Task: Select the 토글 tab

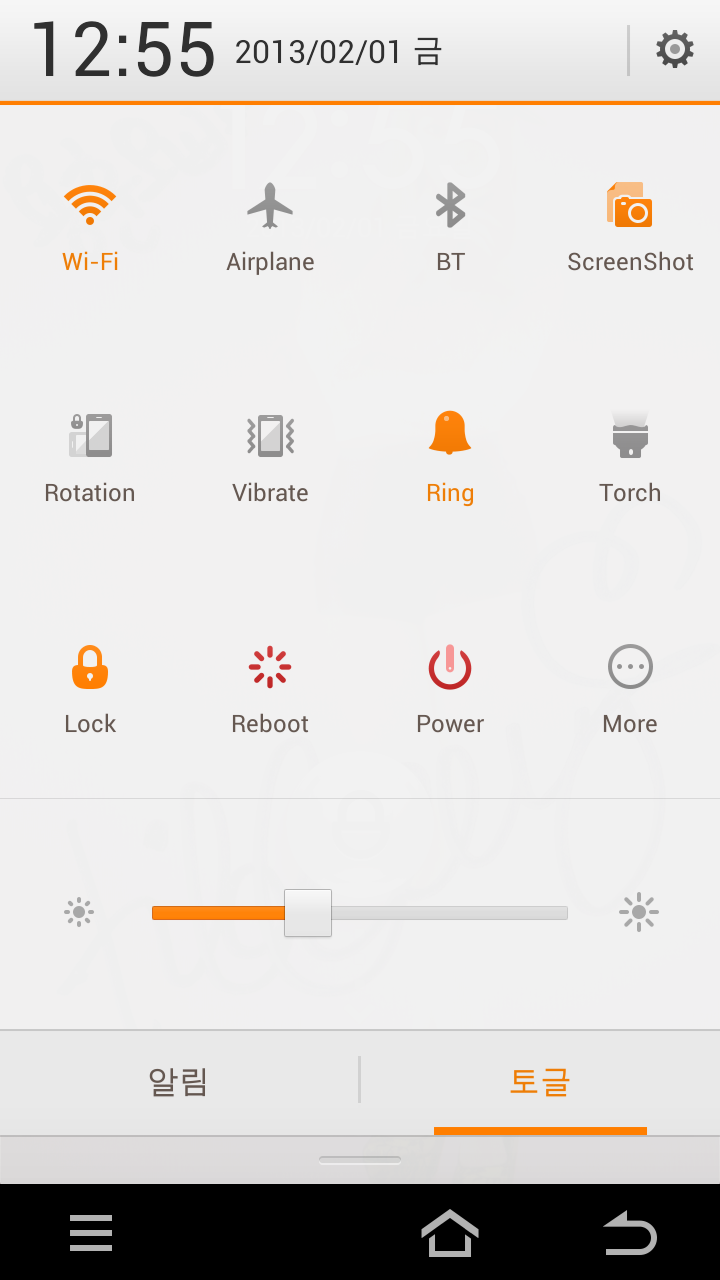Action: coord(540,1081)
